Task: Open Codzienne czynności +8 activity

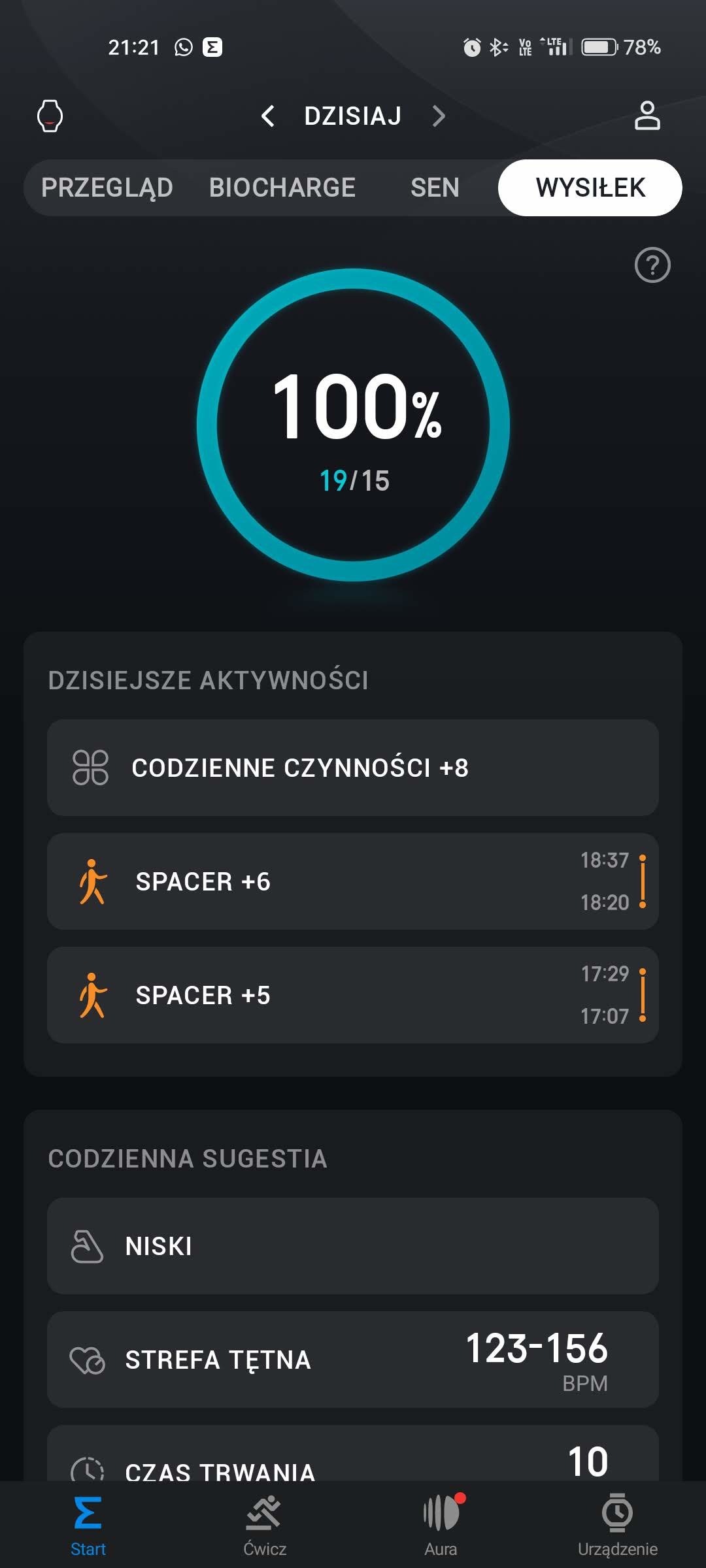Action: pyautogui.click(x=353, y=768)
